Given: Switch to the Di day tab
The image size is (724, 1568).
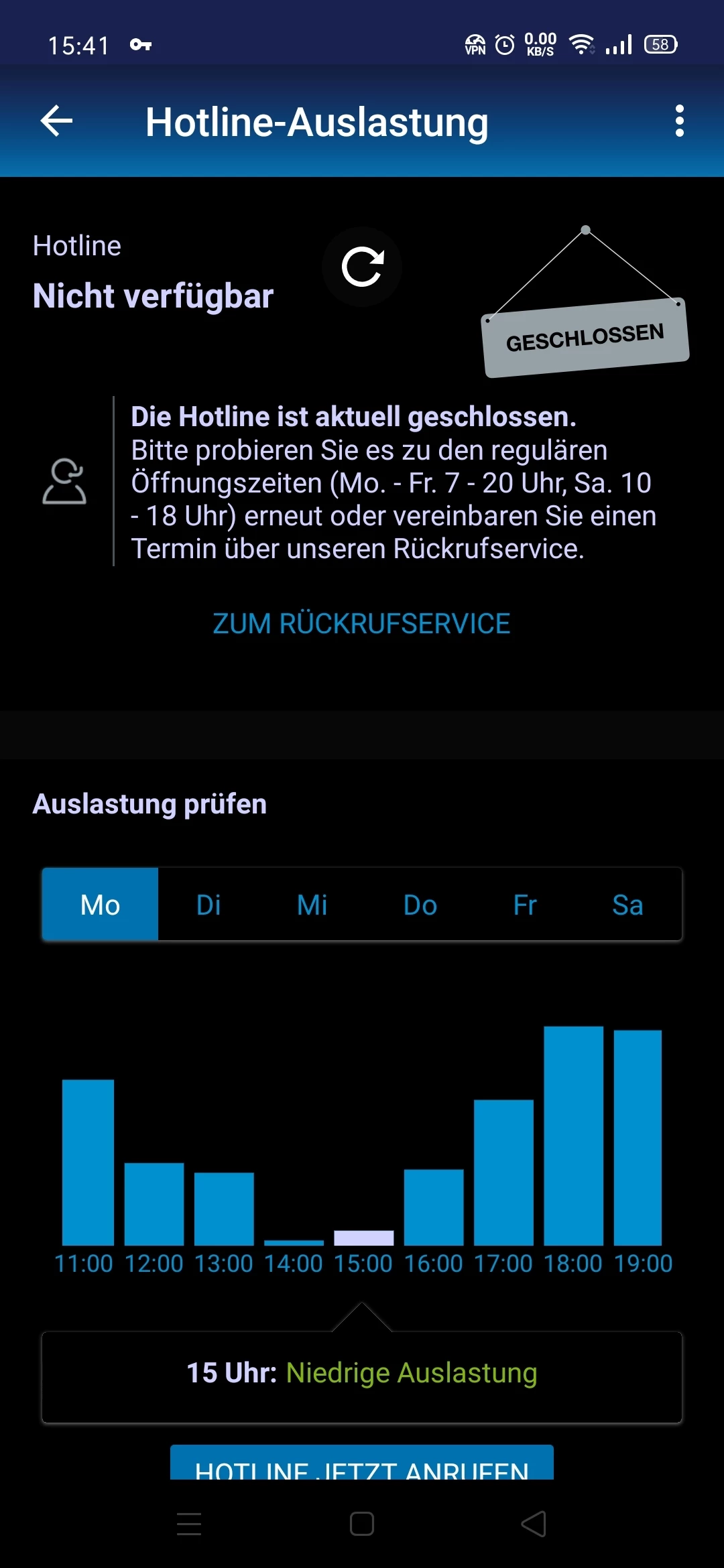Looking at the screenshot, I should click(208, 905).
